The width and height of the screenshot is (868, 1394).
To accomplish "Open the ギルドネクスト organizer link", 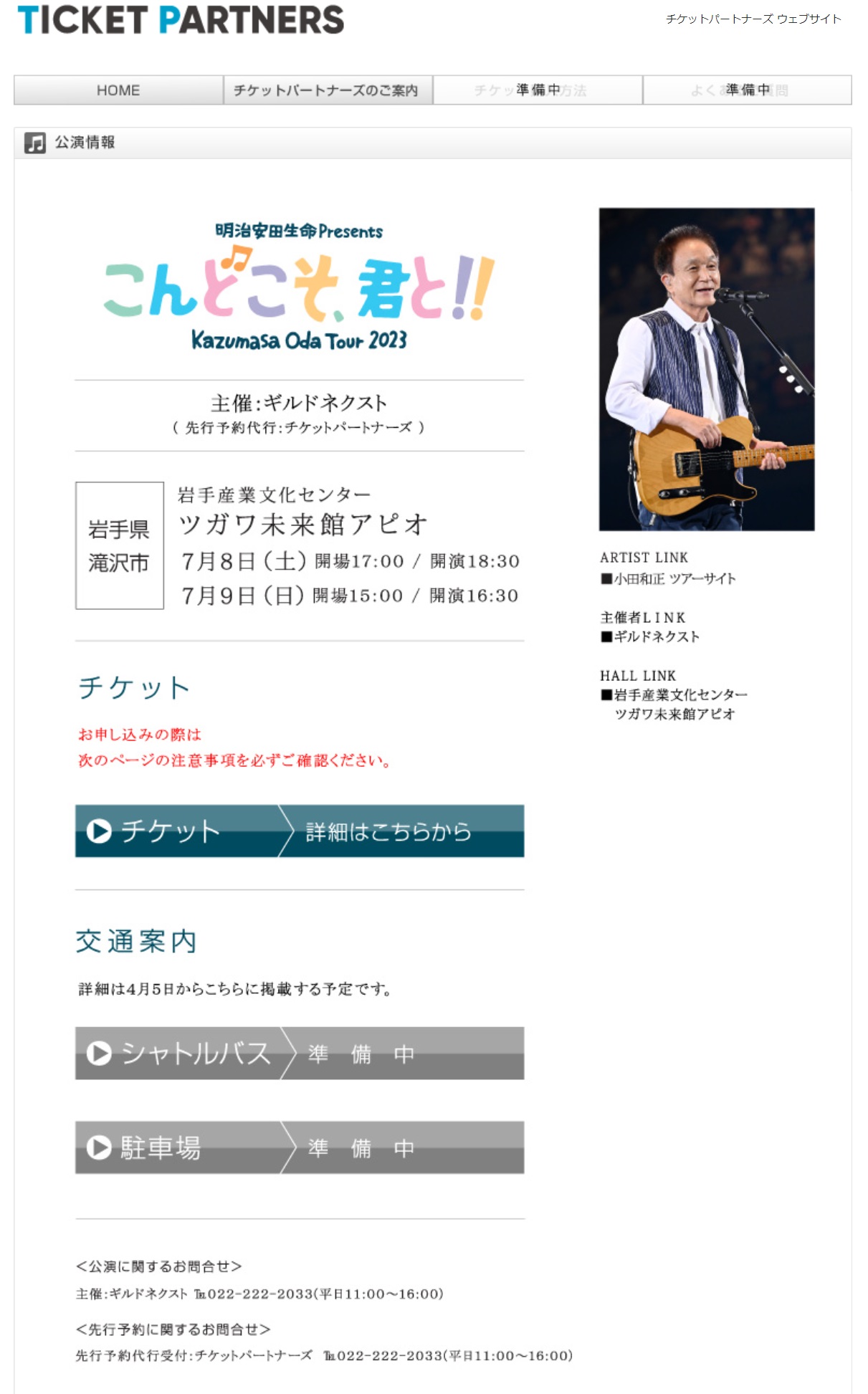I will coord(650,636).
